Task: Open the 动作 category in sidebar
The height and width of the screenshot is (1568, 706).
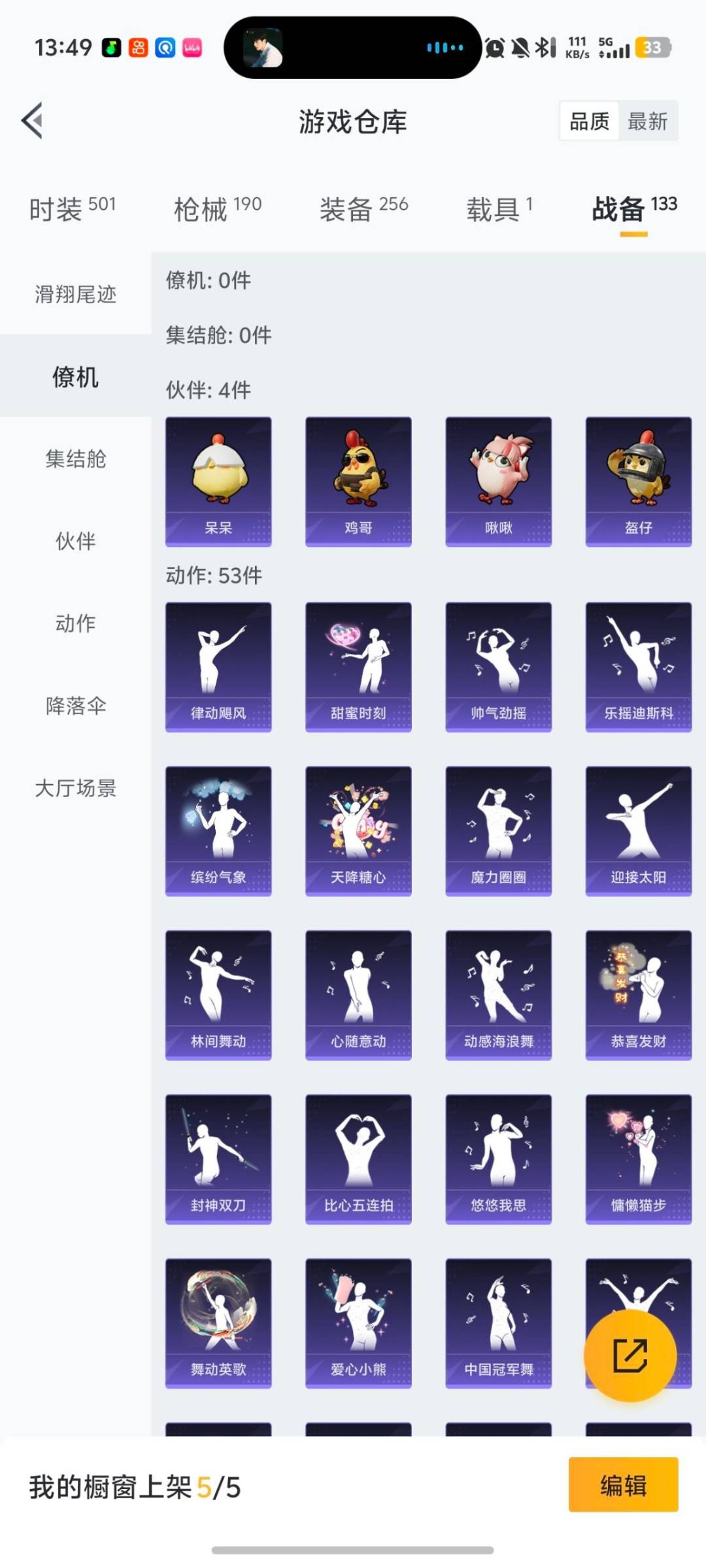Action: coord(75,624)
